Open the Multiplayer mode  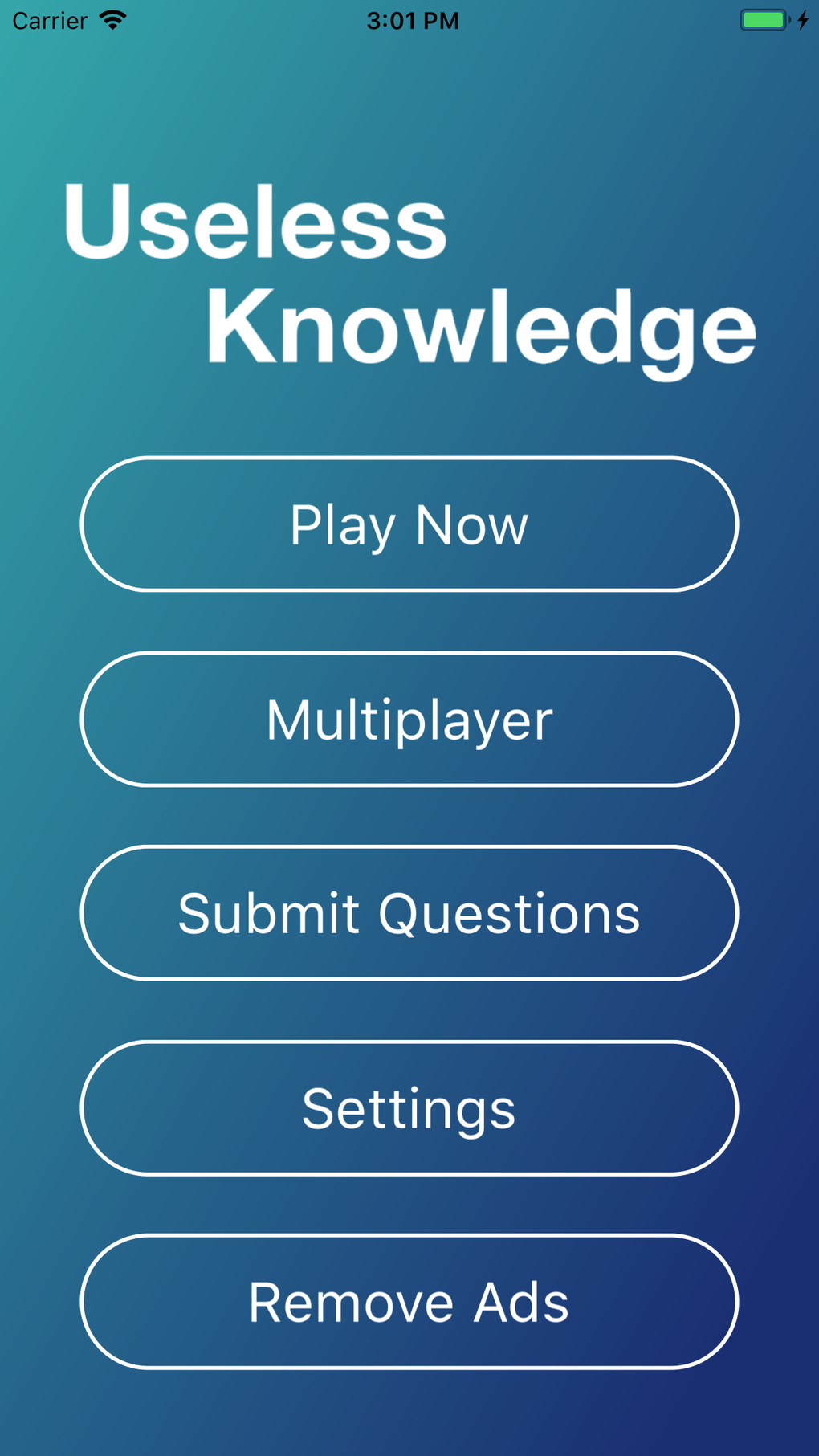click(409, 720)
